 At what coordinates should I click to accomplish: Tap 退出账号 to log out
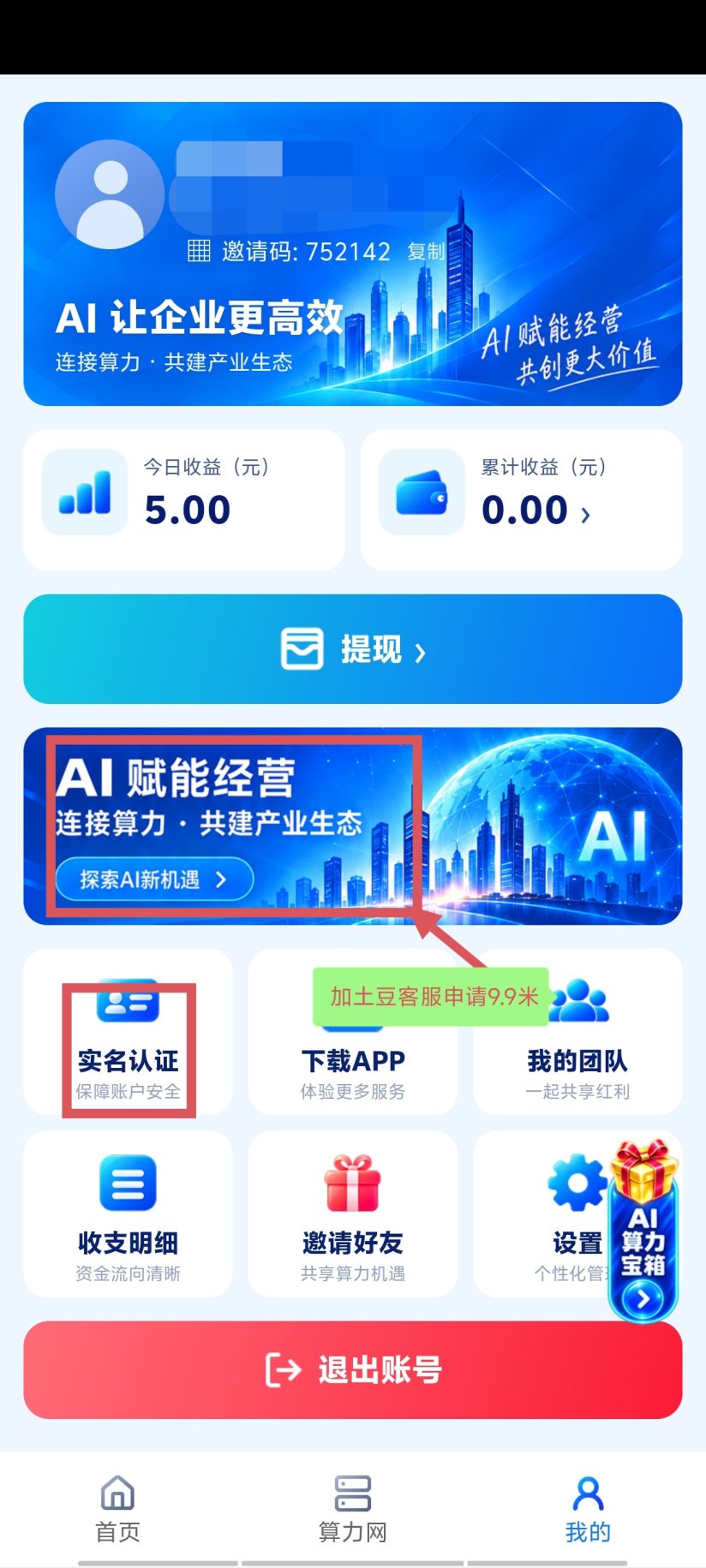[x=353, y=1370]
